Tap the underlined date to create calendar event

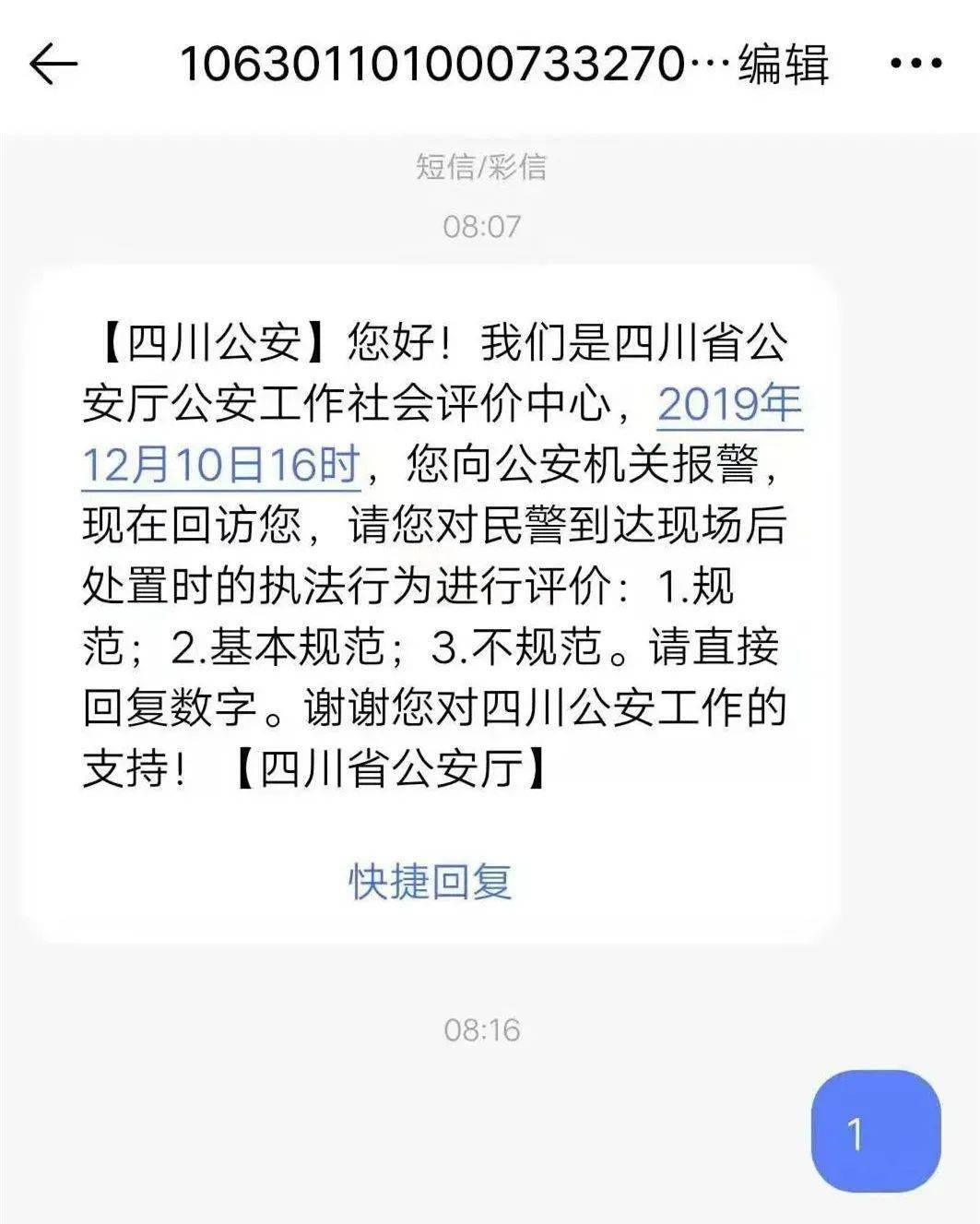click(221, 461)
